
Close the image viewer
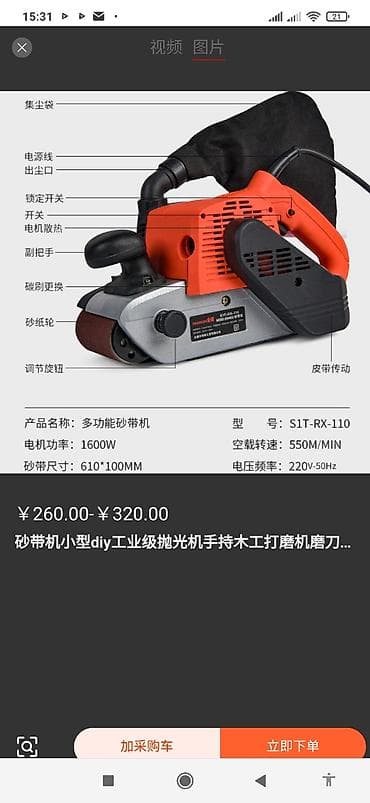point(22,48)
